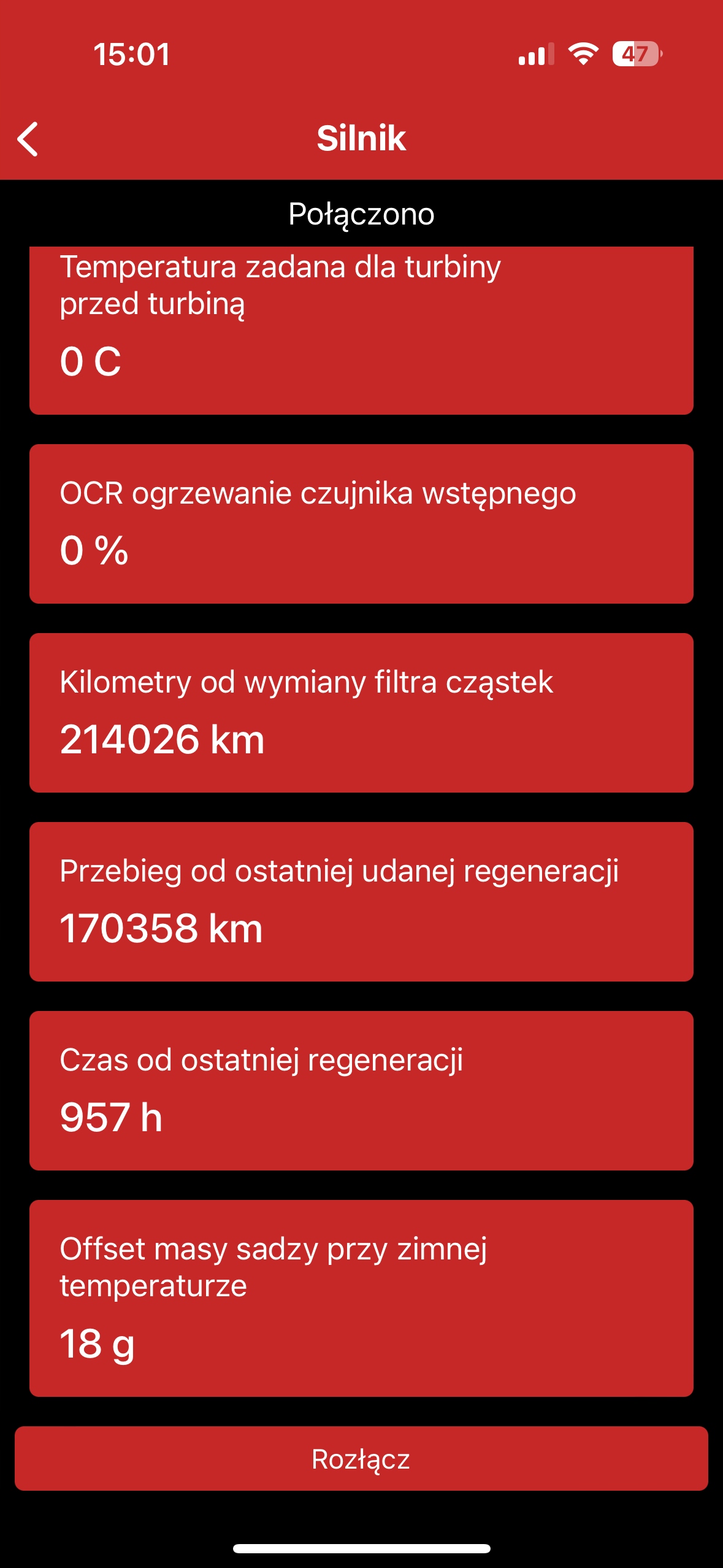Viewport: 723px width, 1568px height.
Task: Go back from the Silnik screen
Action: point(28,139)
